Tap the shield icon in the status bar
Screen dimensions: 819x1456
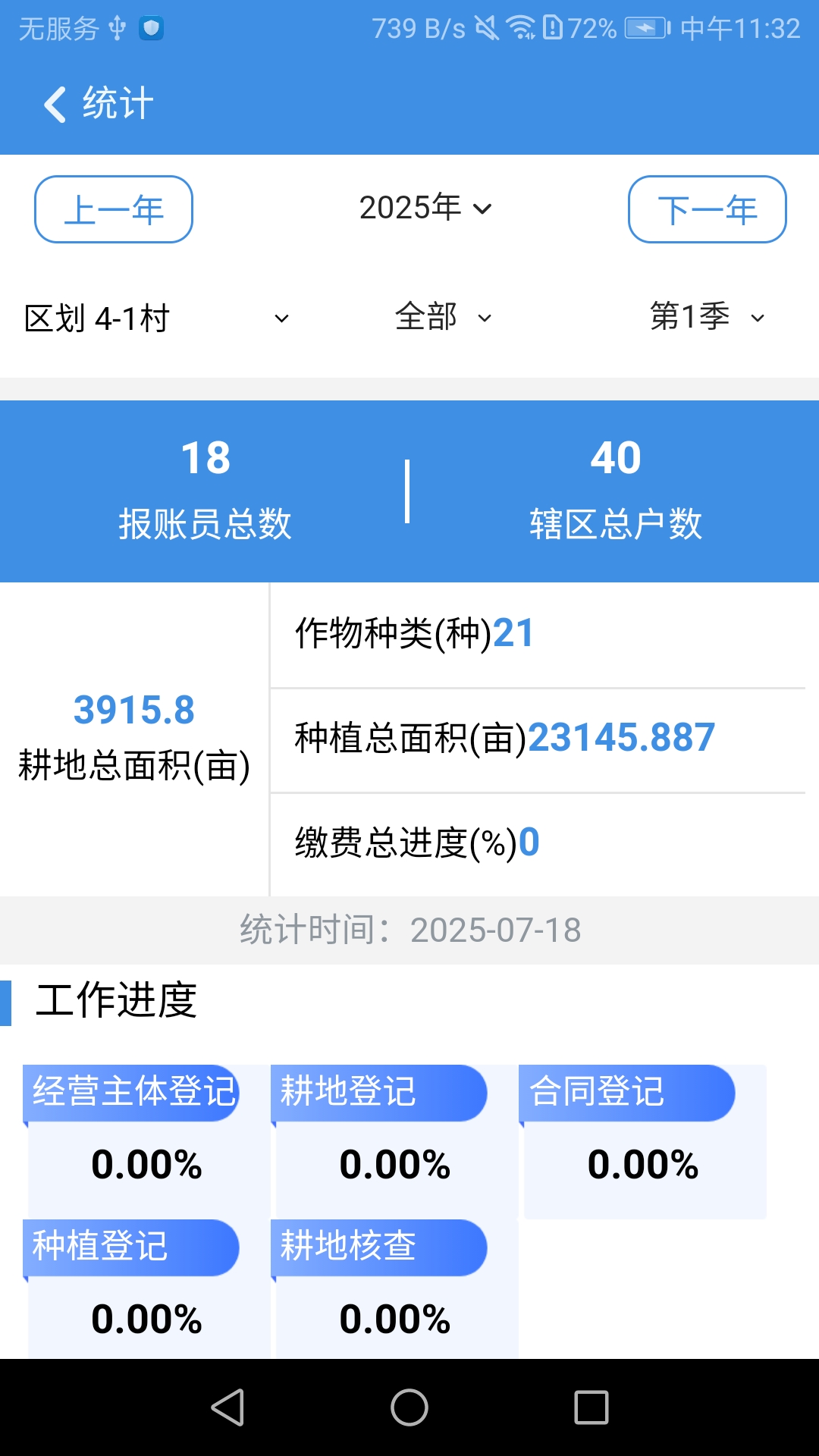pos(152,29)
